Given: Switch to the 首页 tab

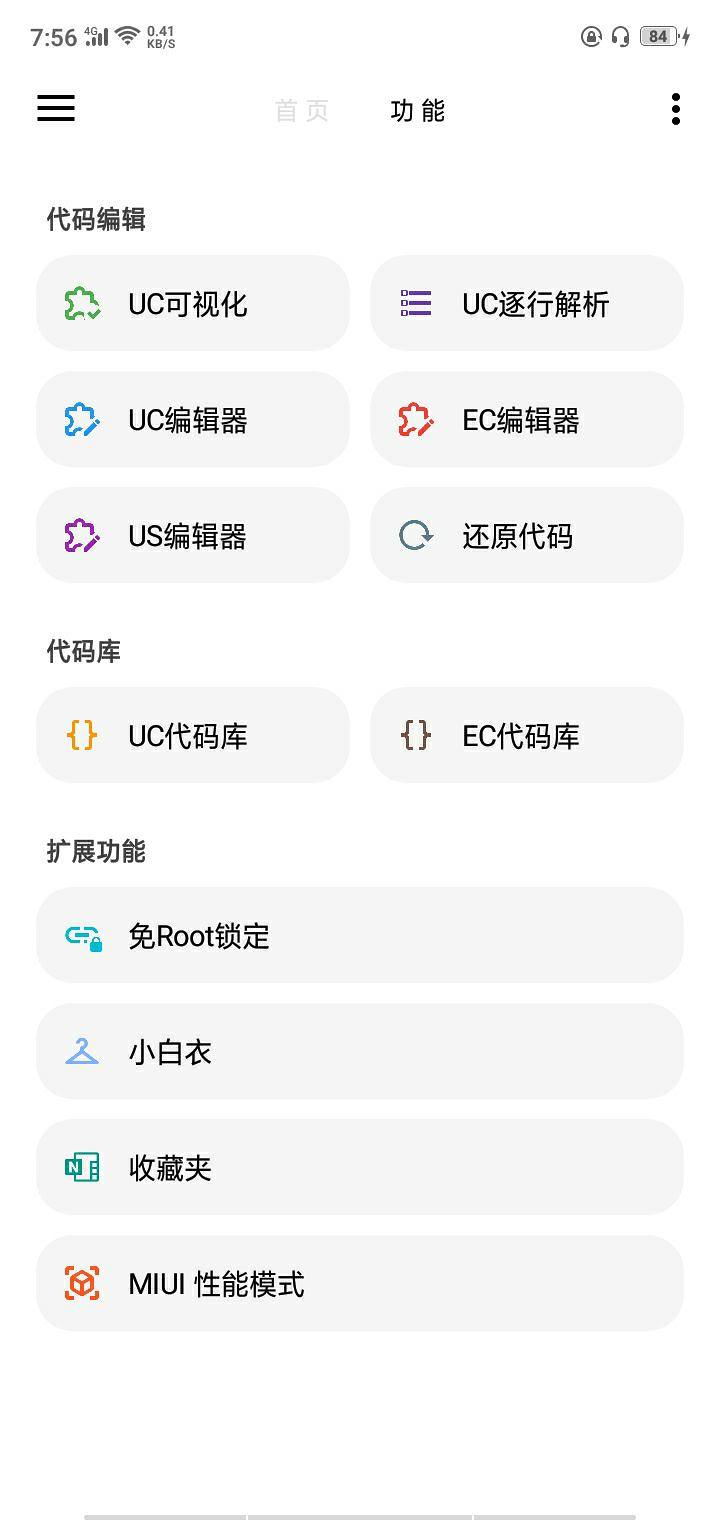Looking at the screenshot, I should [x=302, y=110].
